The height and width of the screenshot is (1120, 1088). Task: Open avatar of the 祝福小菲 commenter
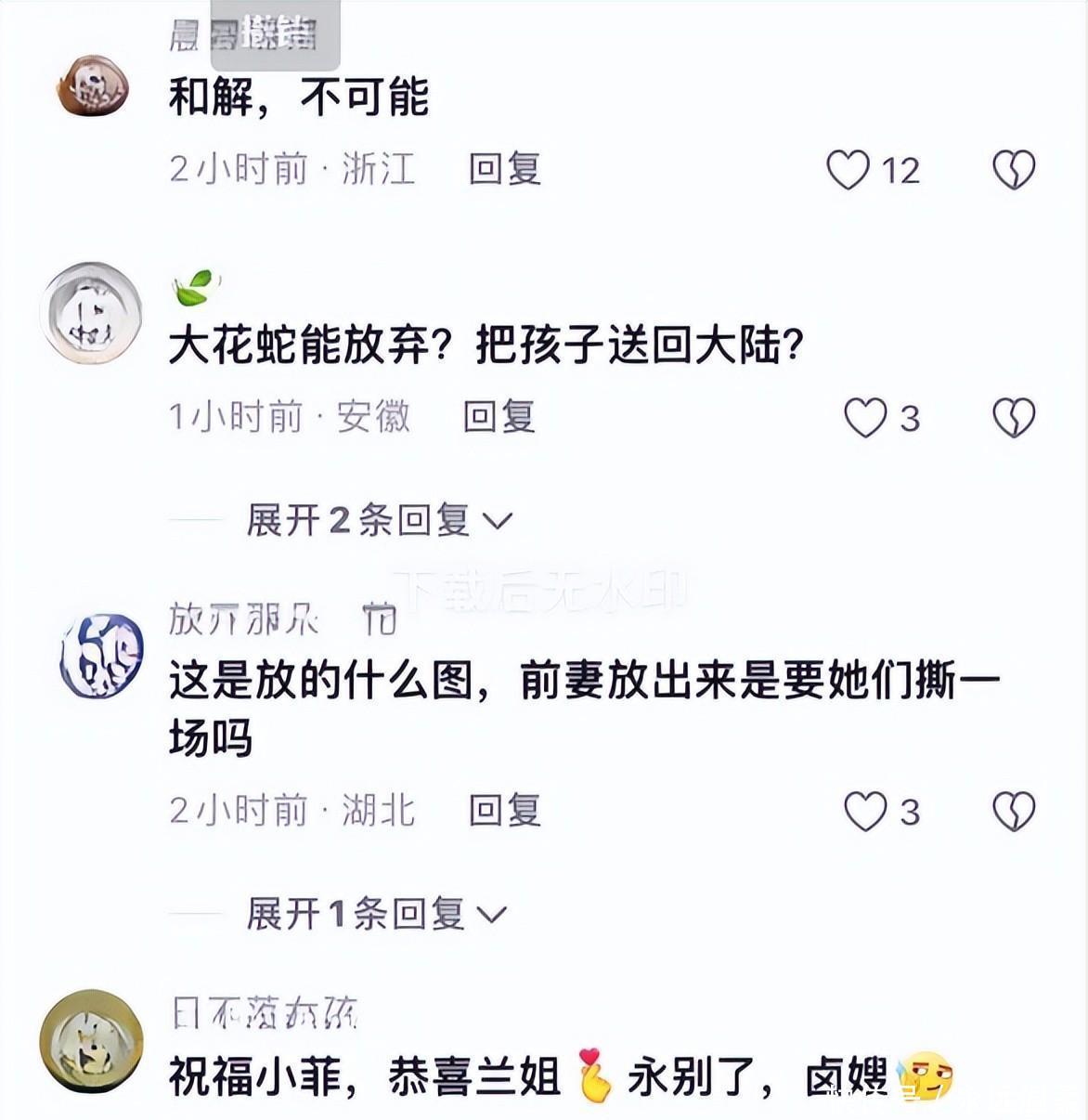click(92, 1041)
